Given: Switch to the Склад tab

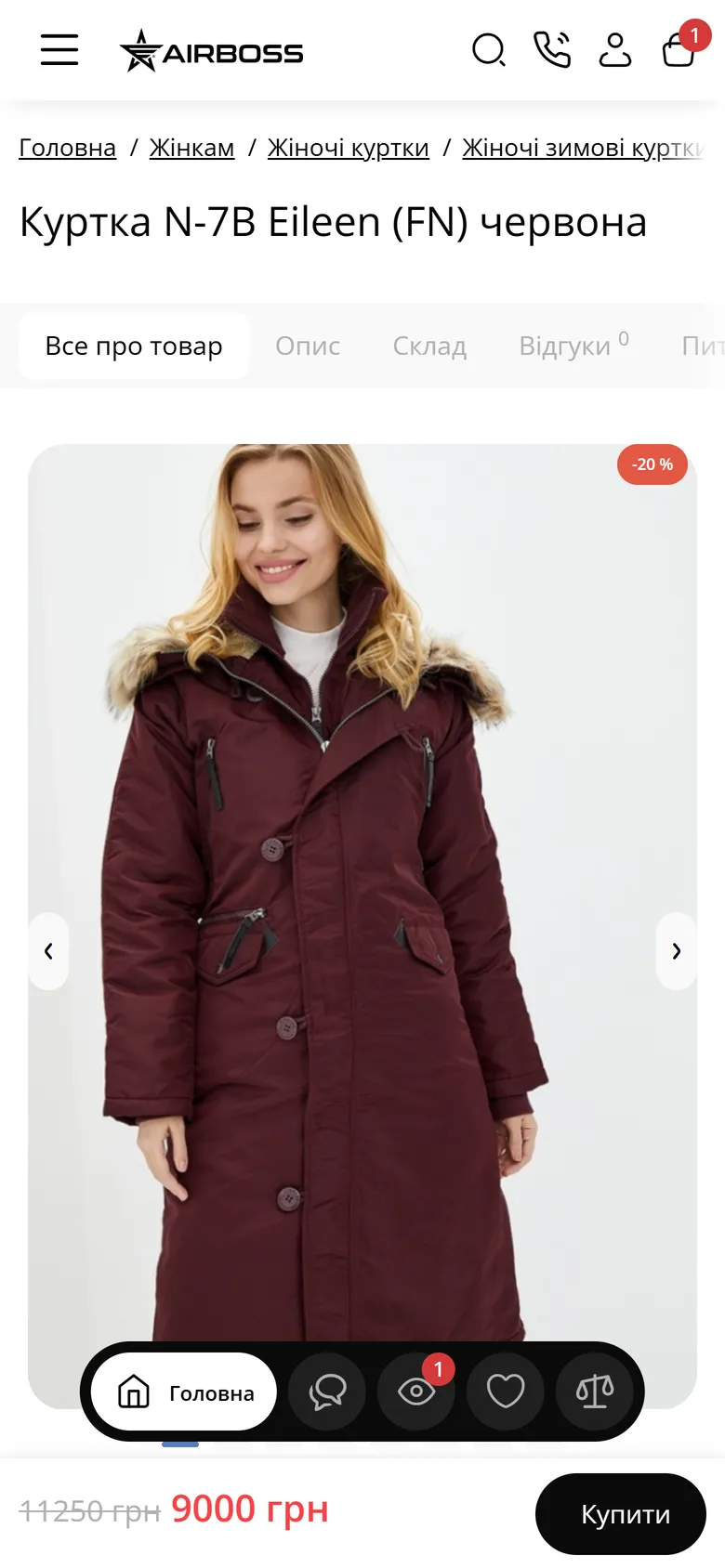Looking at the screenshot, I should [x=429, y=346].
